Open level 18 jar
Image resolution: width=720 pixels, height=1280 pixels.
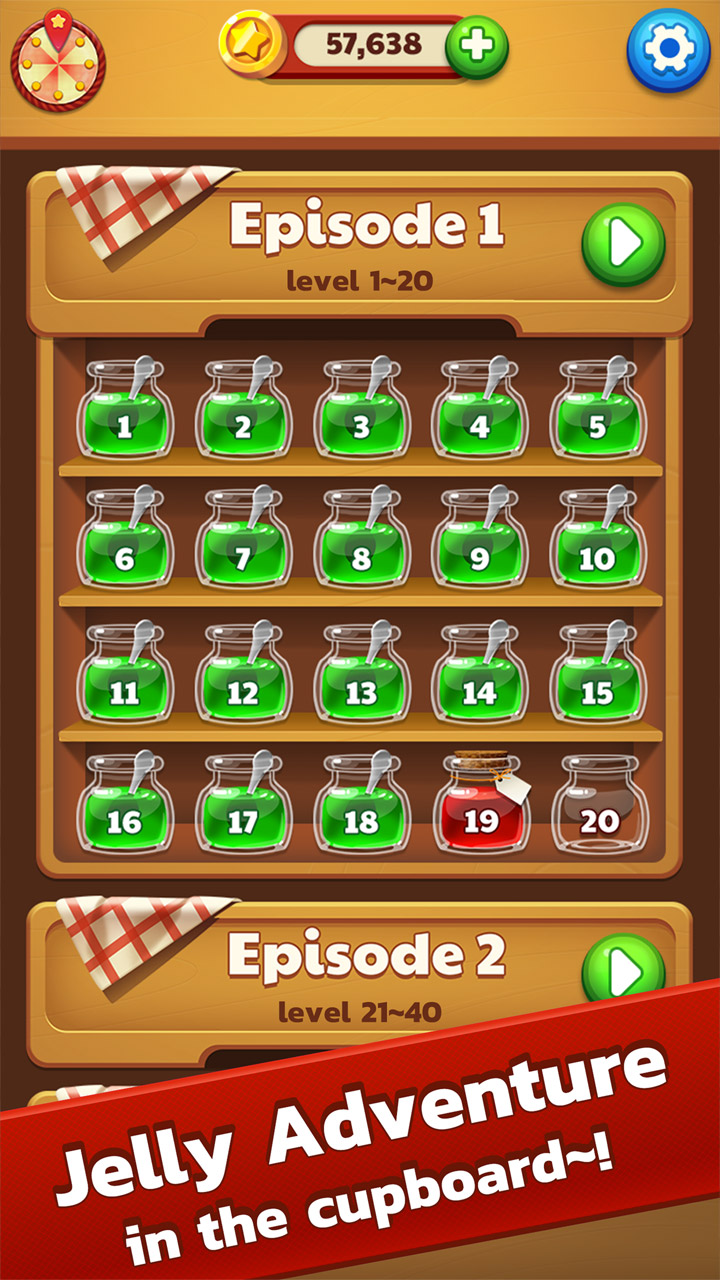(x=361, y=808)
